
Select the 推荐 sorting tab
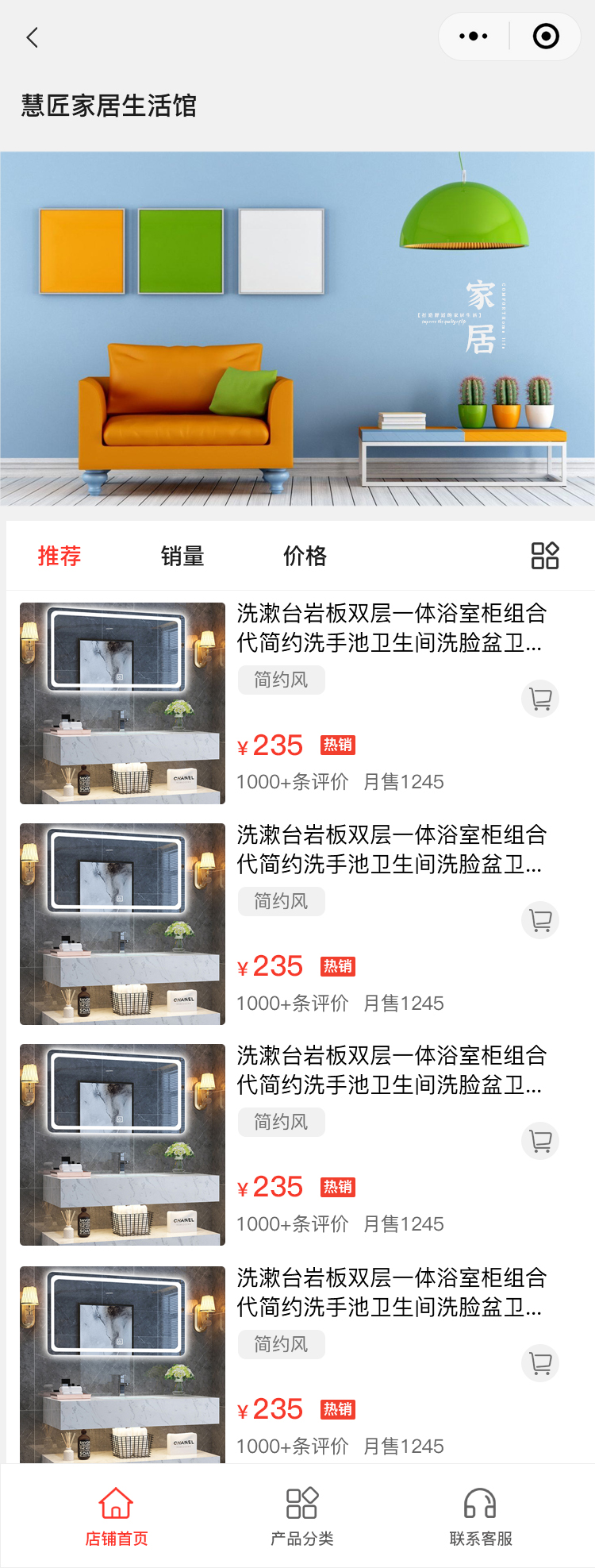[x=59, y=556]
